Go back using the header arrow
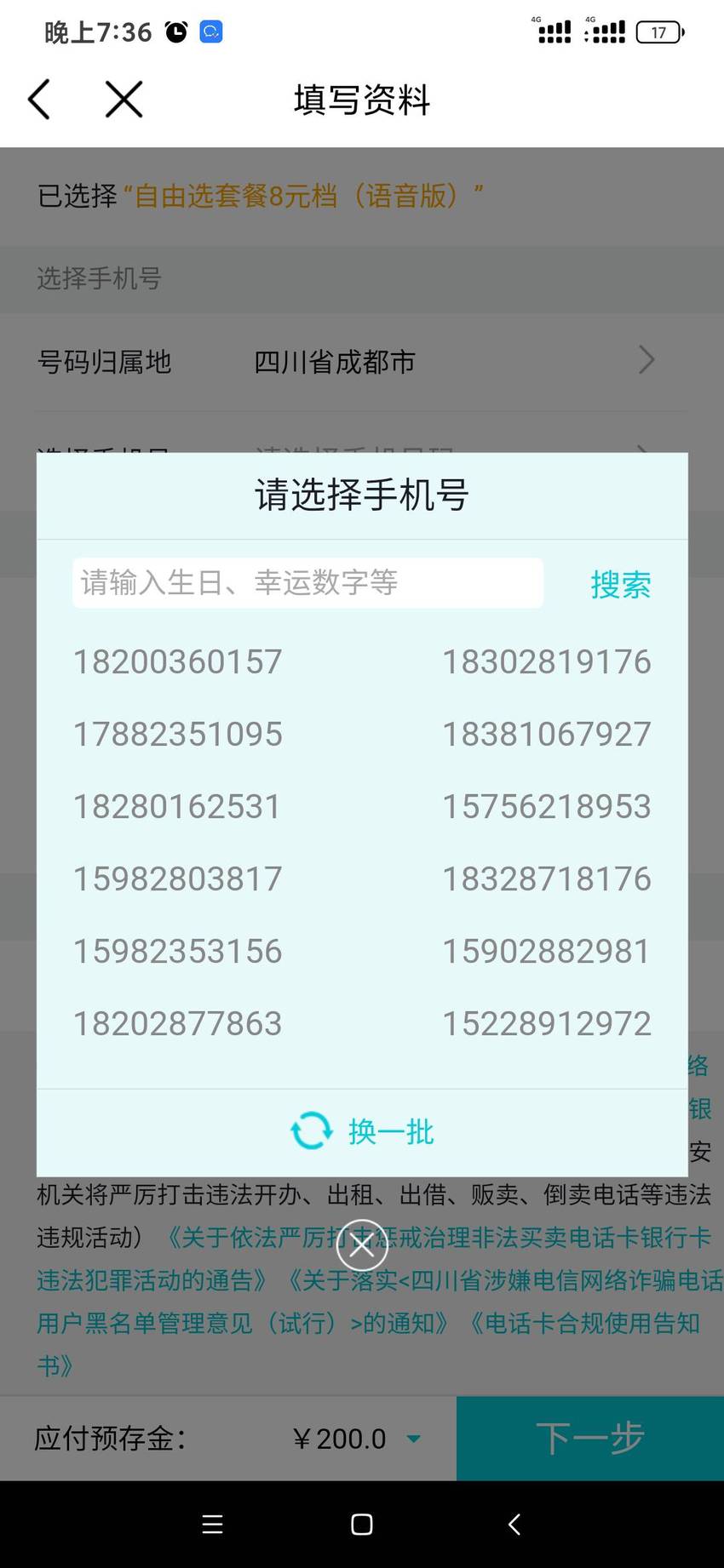 39,100
